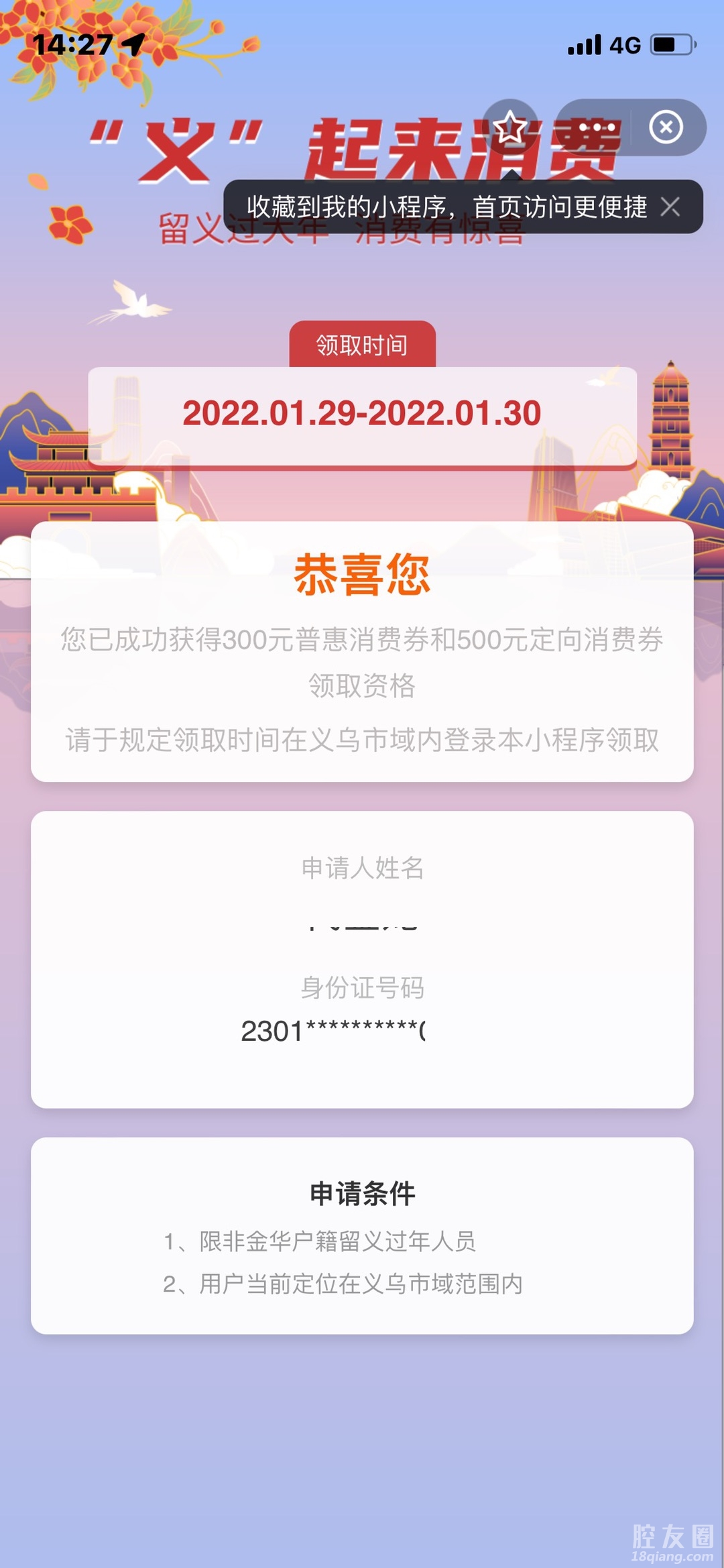The width and height of the screenshot is (724, 1568).
Task: Close the mini program with the X button
Action: coord(666,127)
